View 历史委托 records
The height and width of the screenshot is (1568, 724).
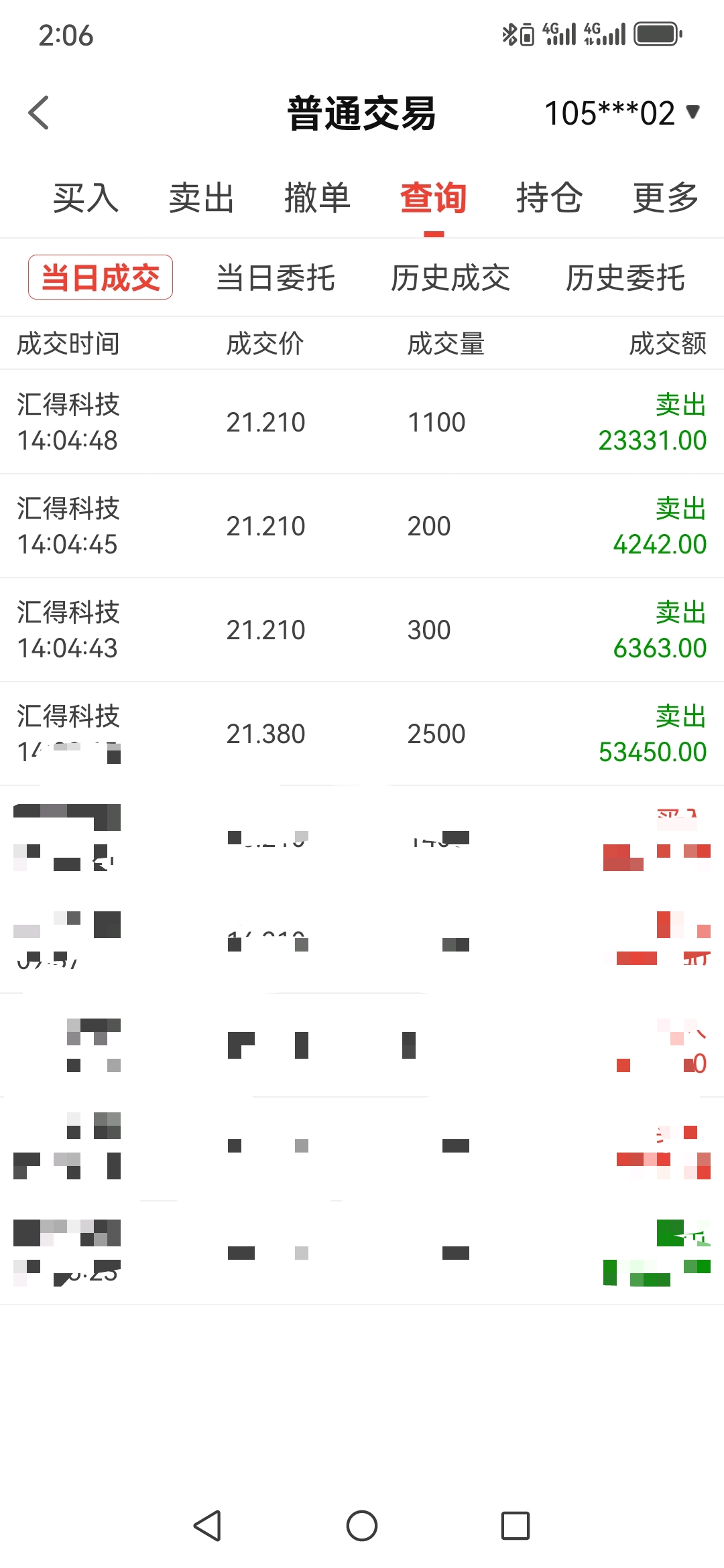tap(625, 277)
